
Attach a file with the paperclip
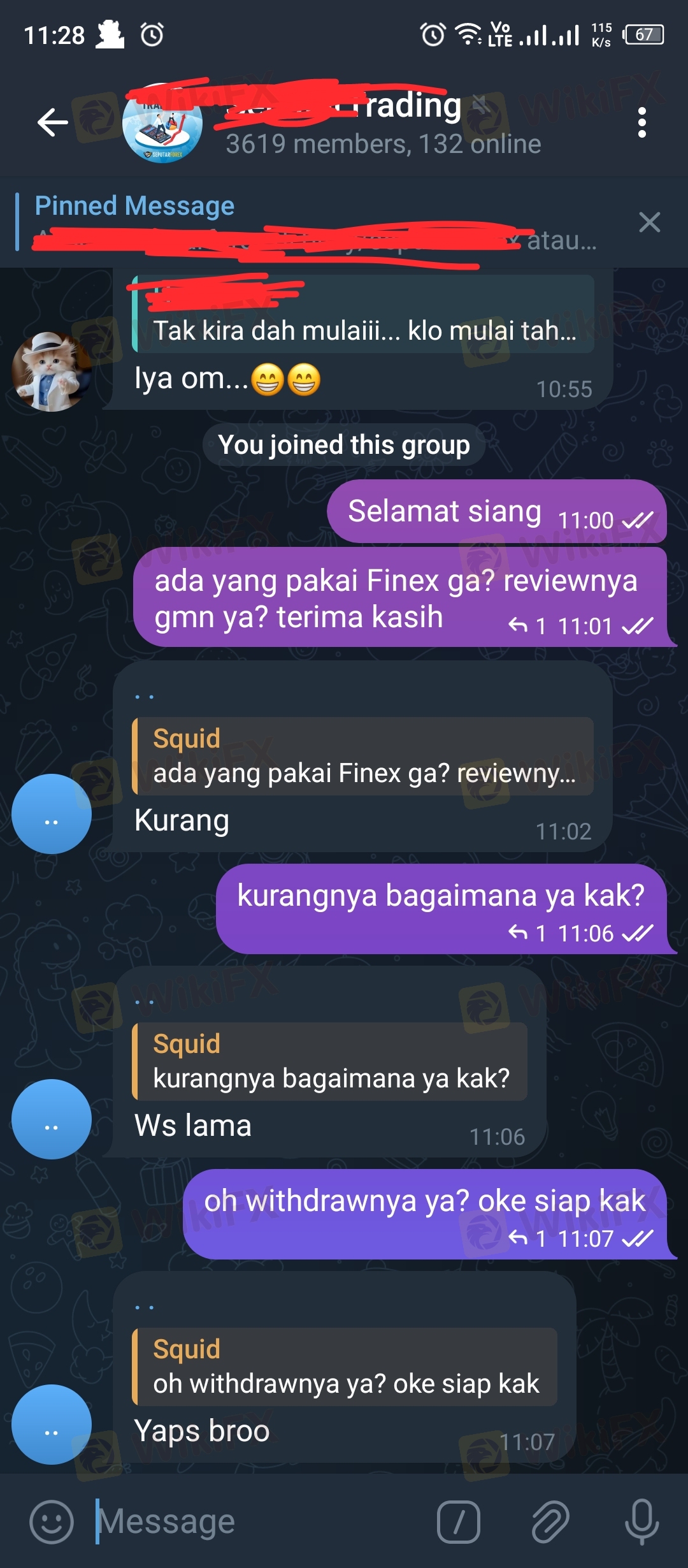(550, 1522)
